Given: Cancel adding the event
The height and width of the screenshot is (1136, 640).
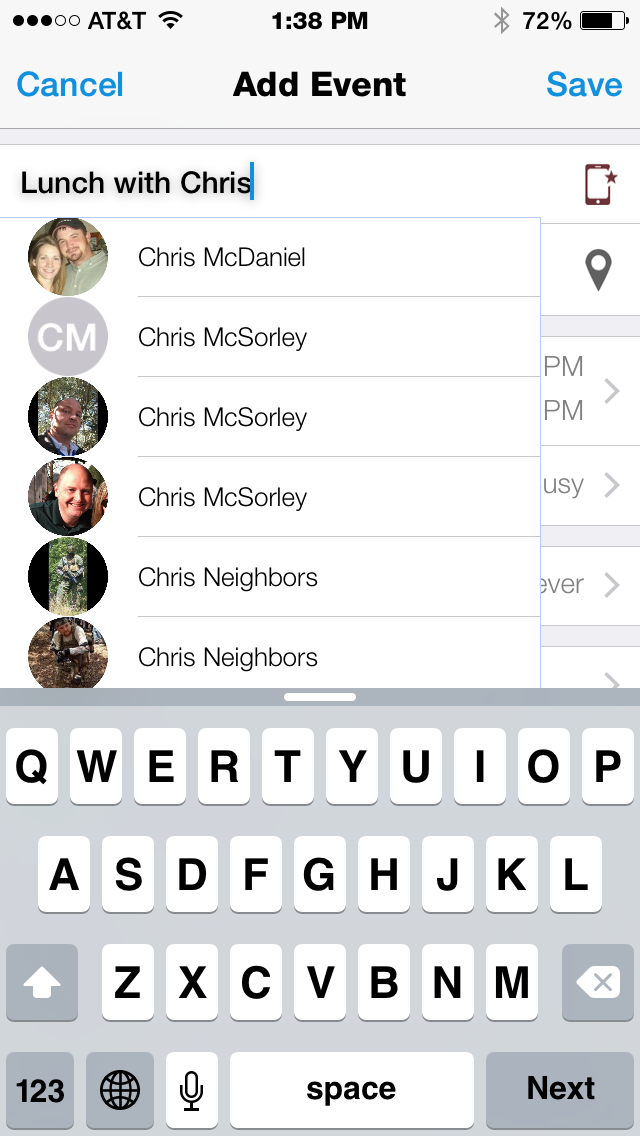Looking at the screenshot, I should (x=70, y=84).
